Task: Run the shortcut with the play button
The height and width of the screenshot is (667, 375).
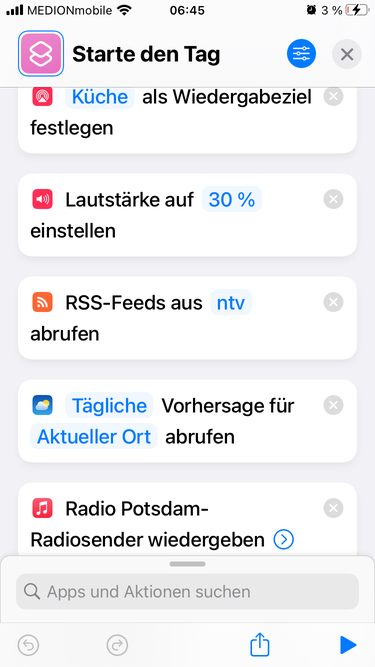Action: tap(348, 645)
